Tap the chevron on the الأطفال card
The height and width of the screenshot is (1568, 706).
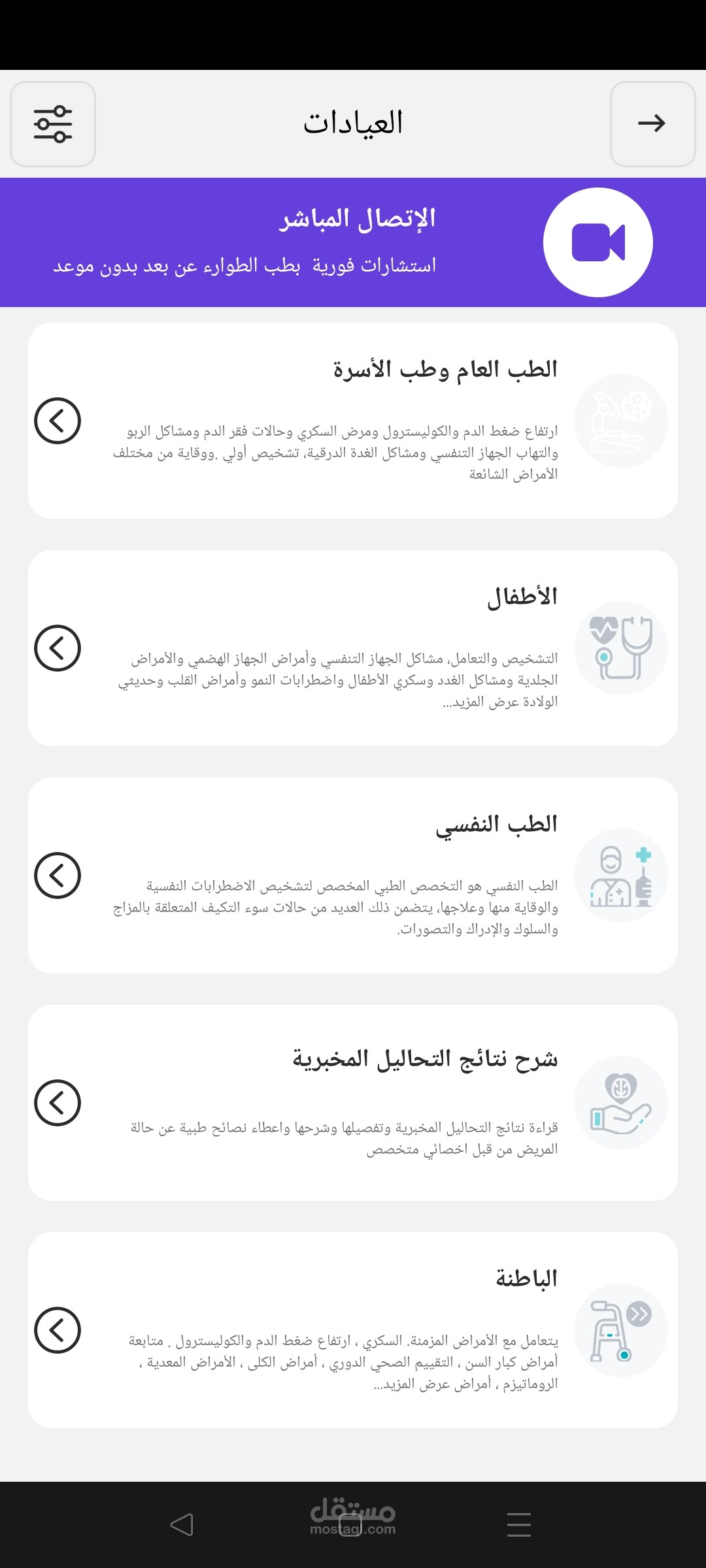(x=58, y=648)
